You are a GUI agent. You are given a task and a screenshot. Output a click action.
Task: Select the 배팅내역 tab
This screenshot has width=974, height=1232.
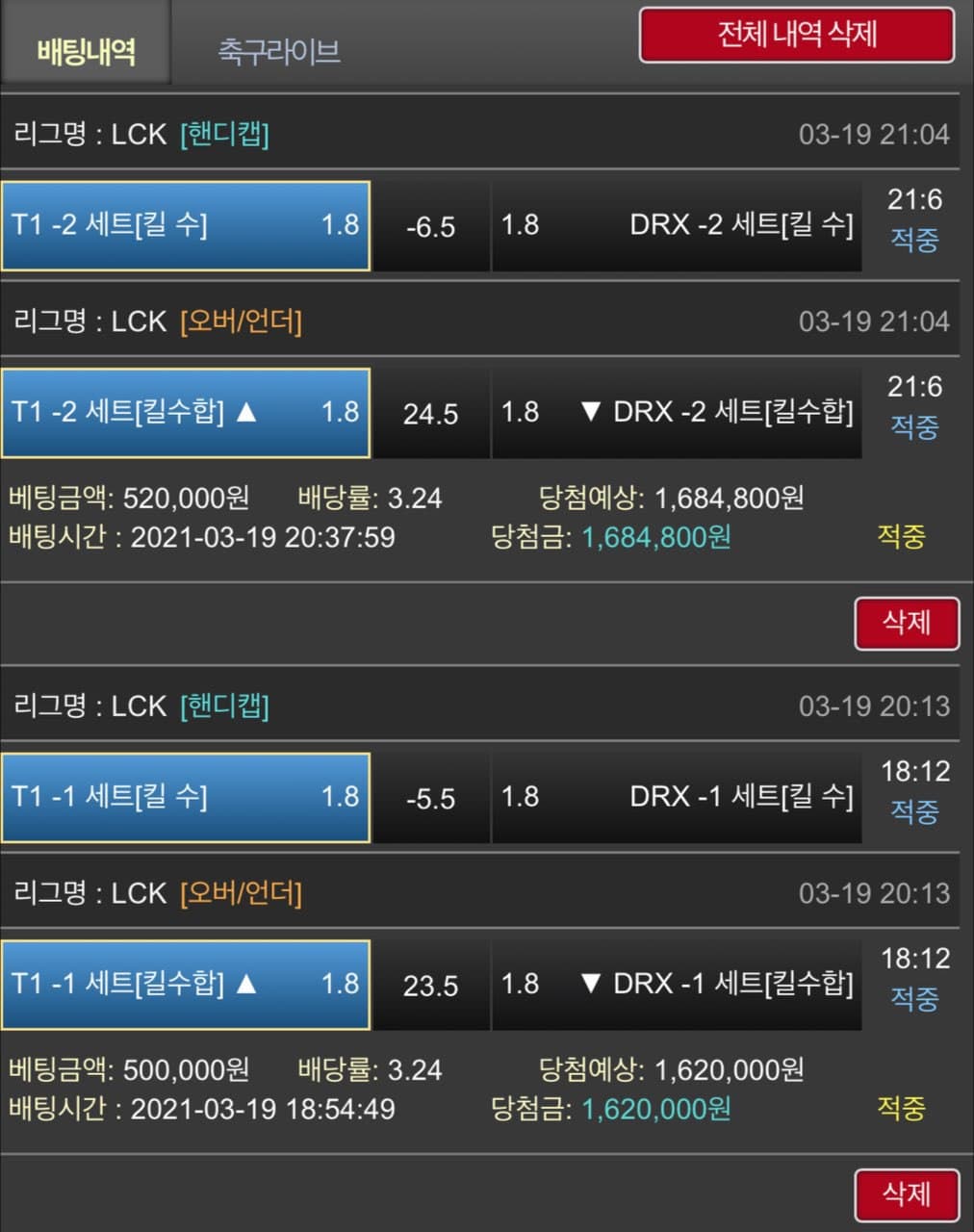(86, 50)
